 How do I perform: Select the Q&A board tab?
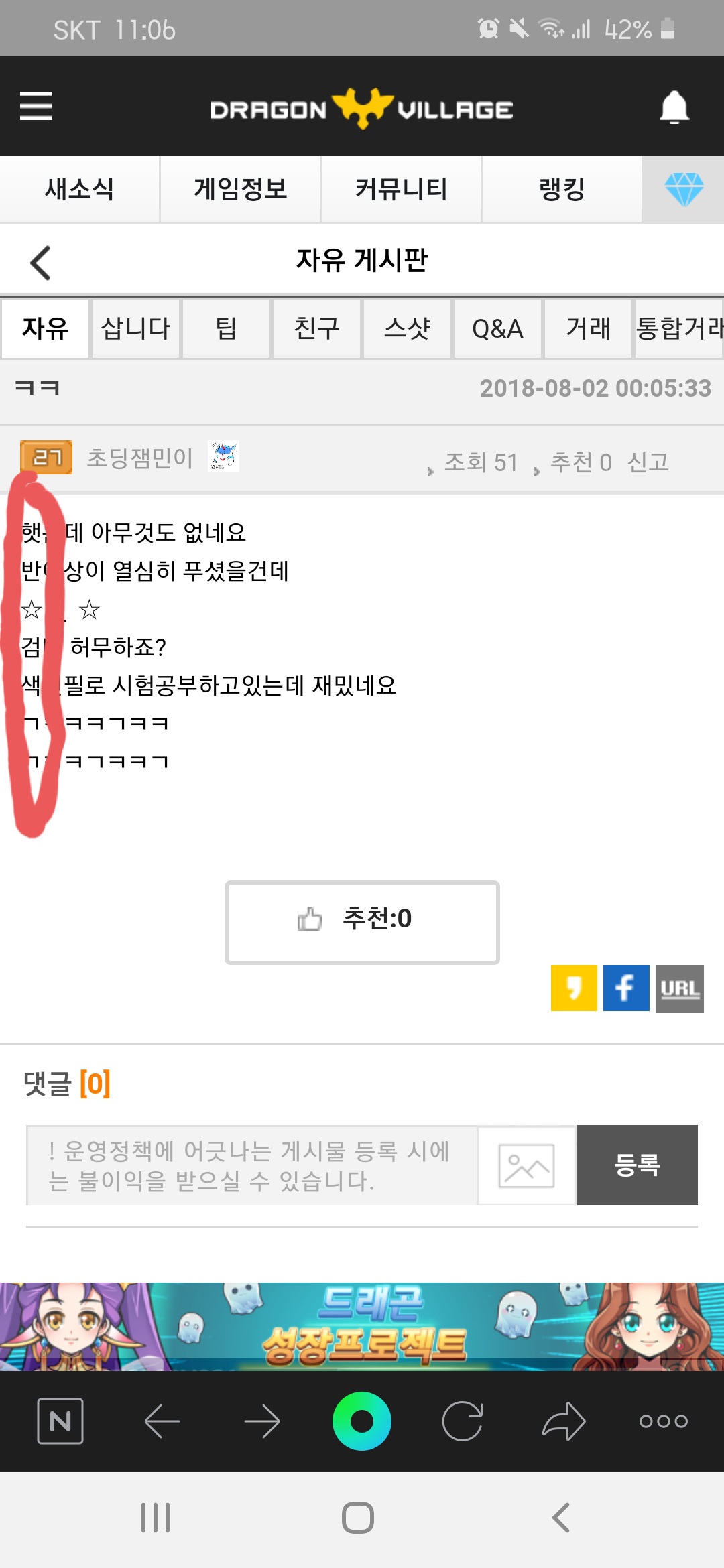tap(497, 328)
